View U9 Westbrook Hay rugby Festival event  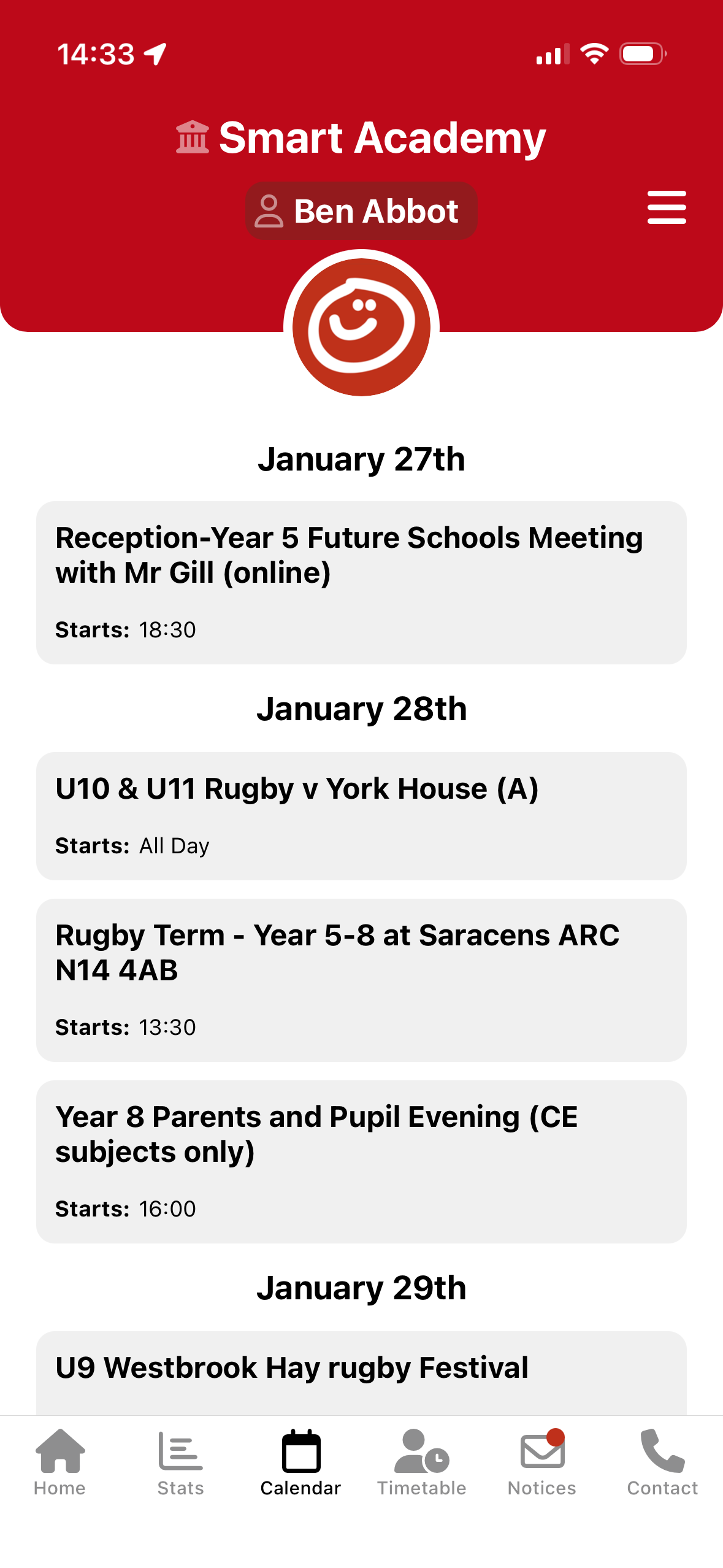pyautogui.click(x=361, y=1372)
